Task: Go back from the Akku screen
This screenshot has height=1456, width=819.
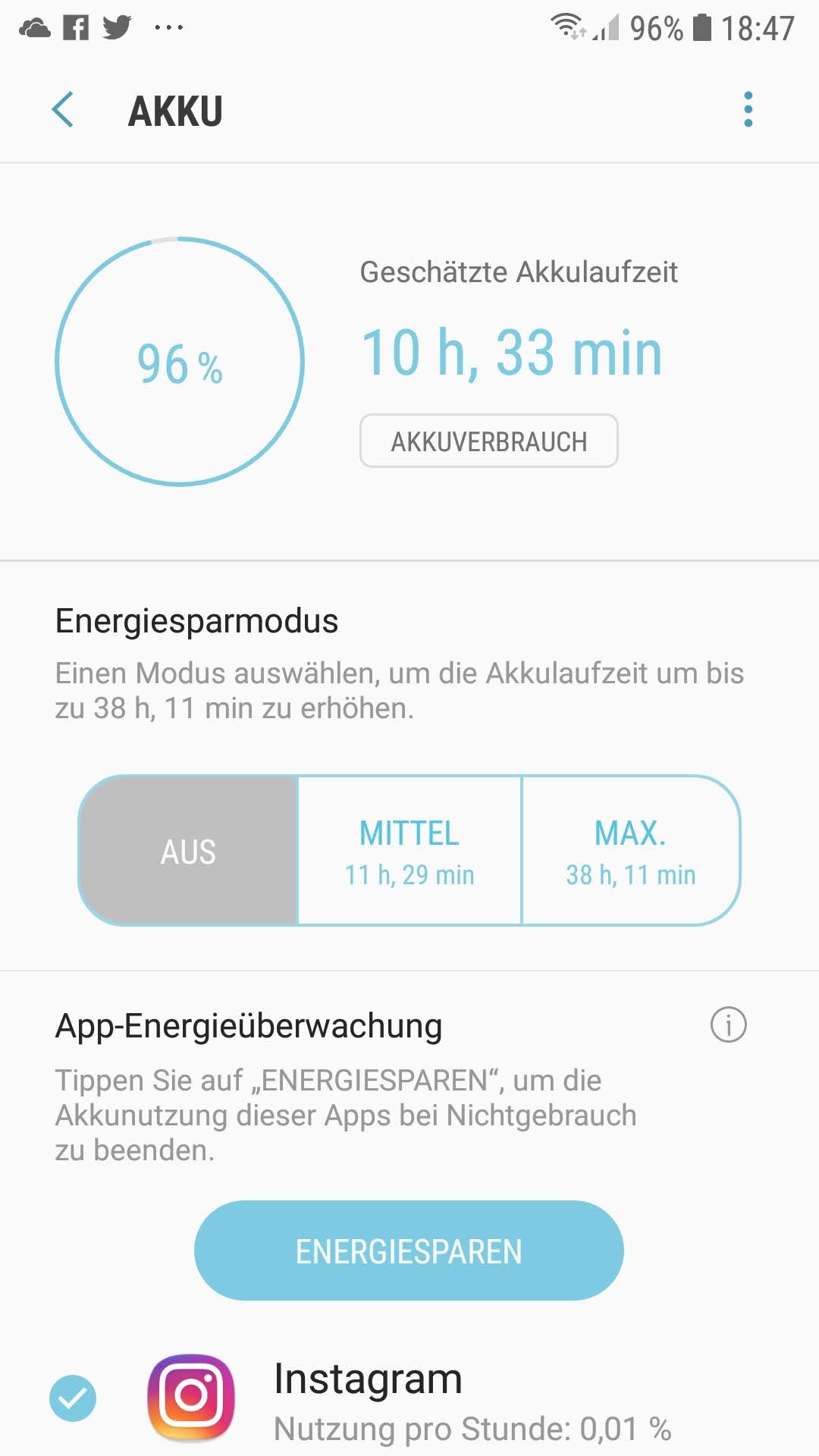Action: click(63, 110)
